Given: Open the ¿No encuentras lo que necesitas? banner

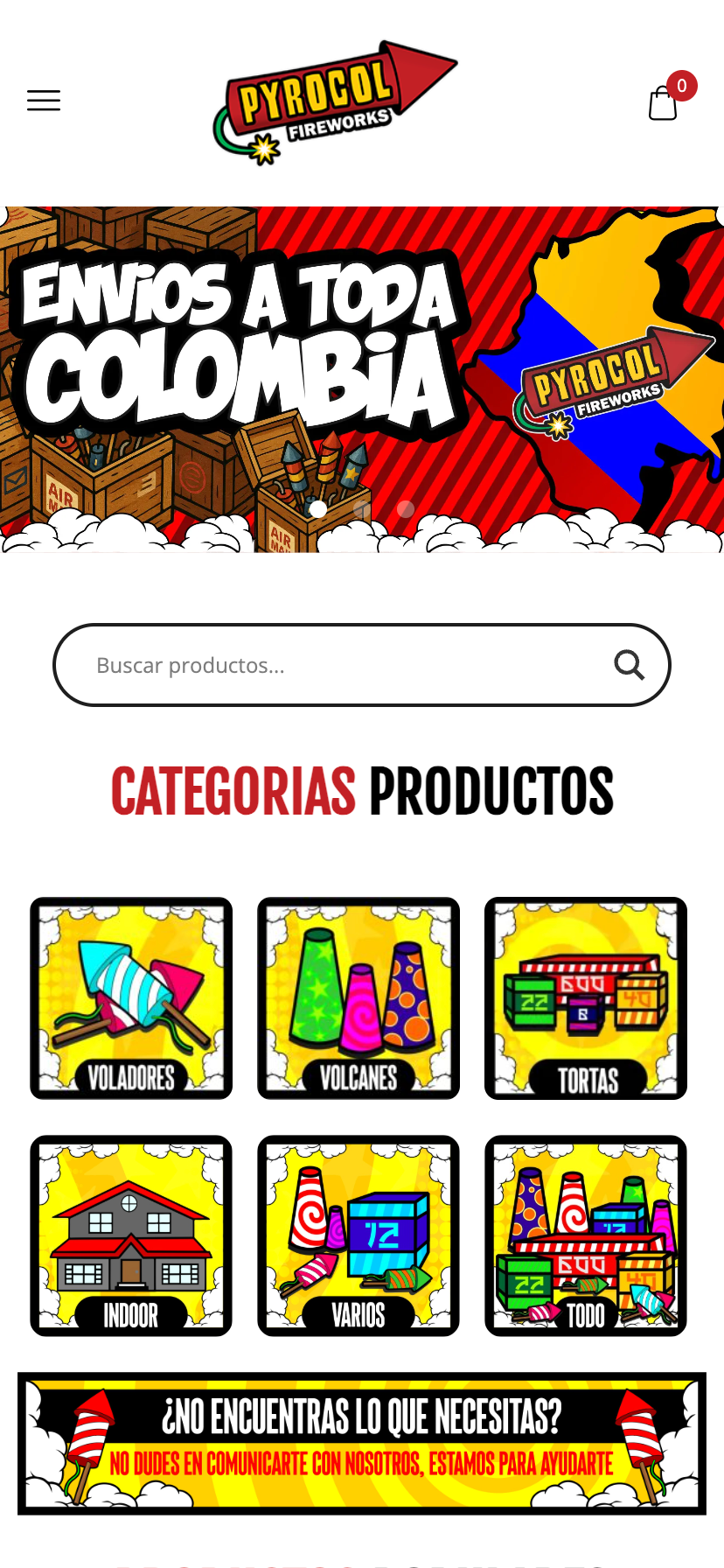Looking at the screenshot, I should coord(362,1443).
